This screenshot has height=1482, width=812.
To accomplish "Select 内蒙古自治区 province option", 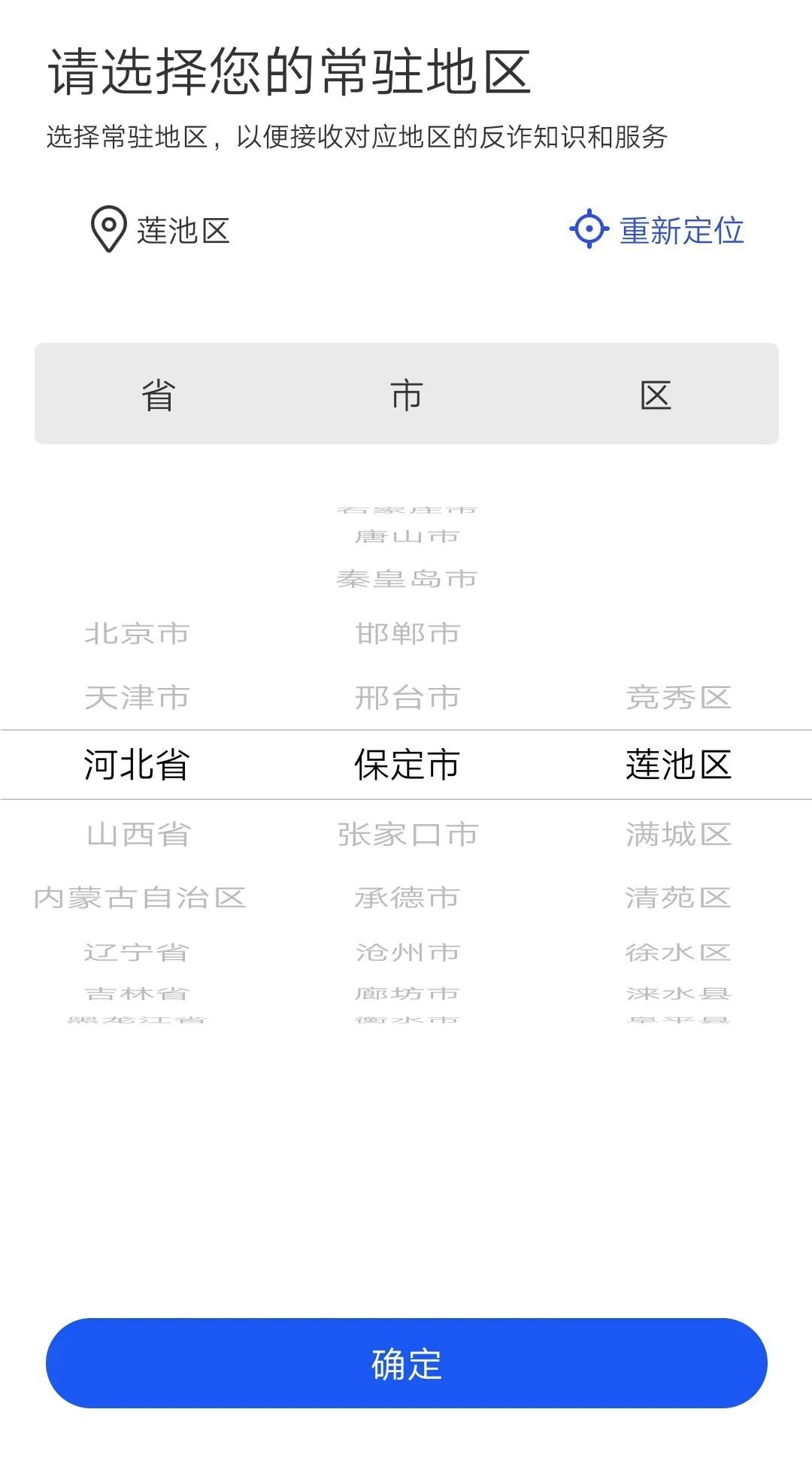I will click(x=140, y=897).
